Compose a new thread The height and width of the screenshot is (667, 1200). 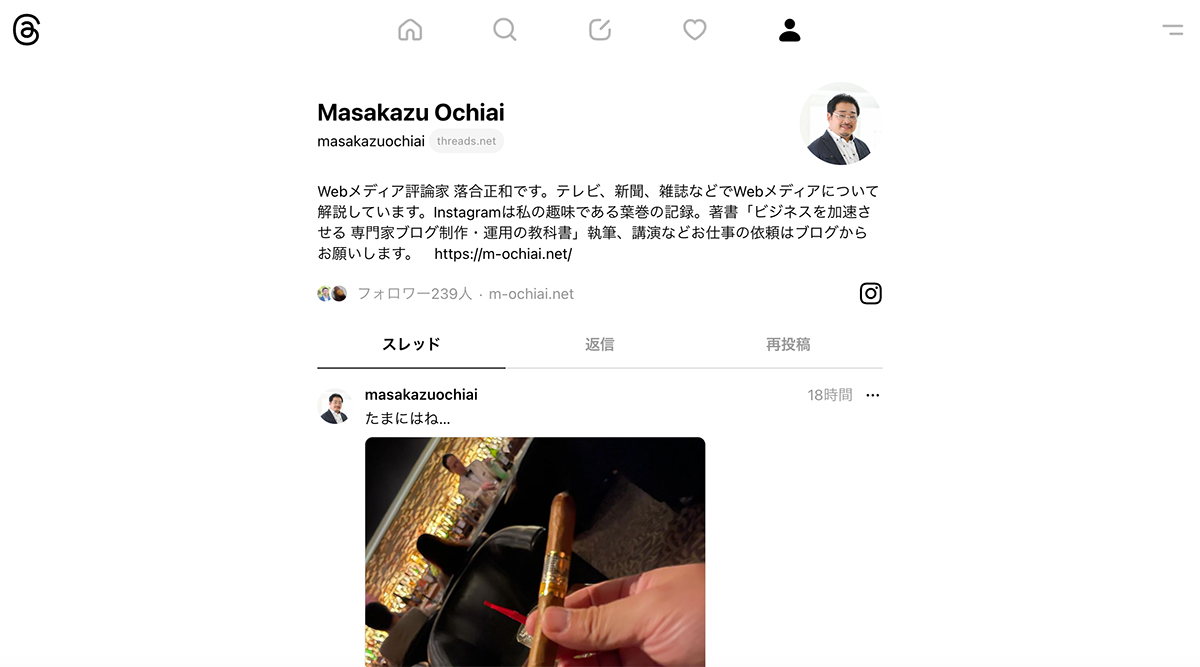coord(600,30)
